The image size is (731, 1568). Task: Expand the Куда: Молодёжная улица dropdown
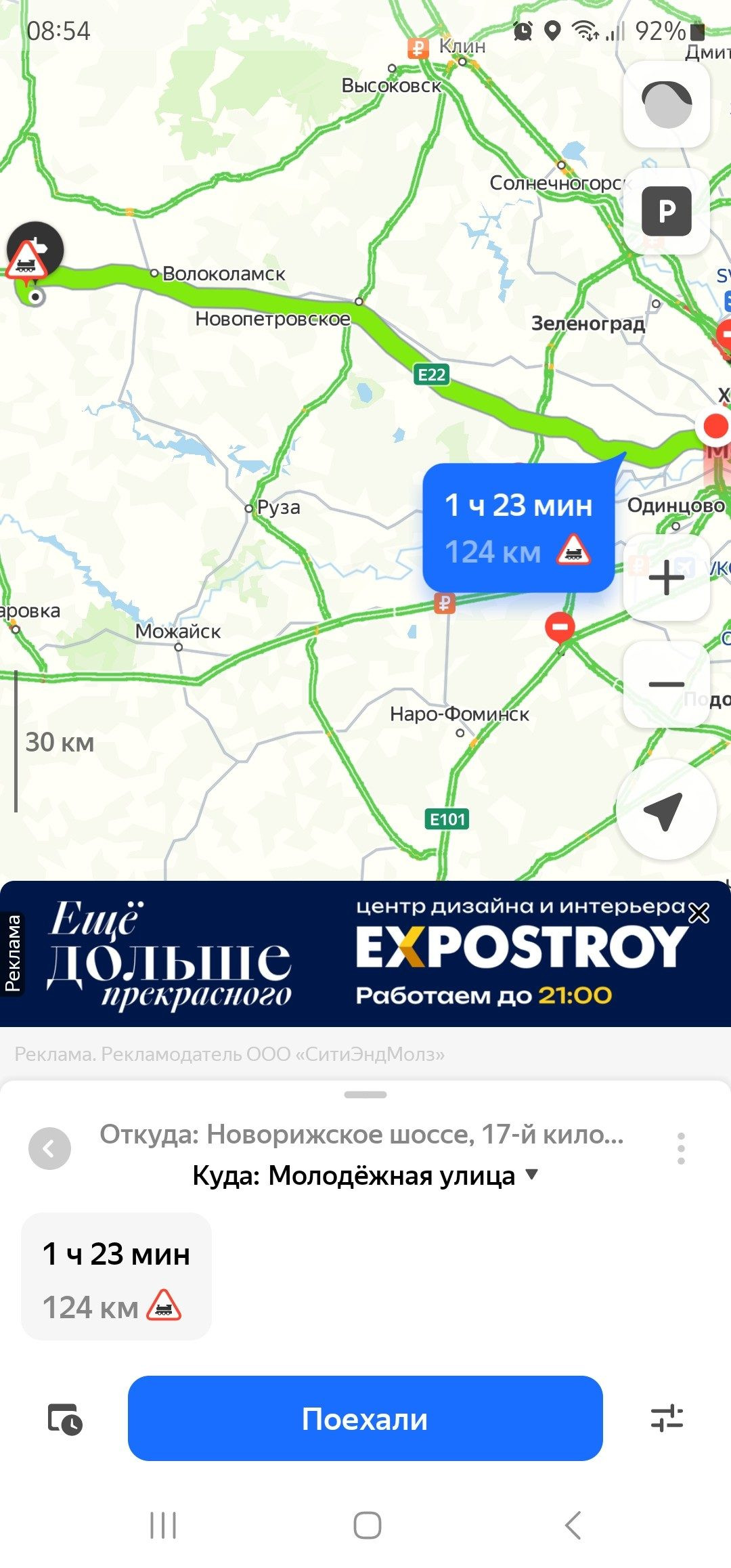coord(532,1175)
